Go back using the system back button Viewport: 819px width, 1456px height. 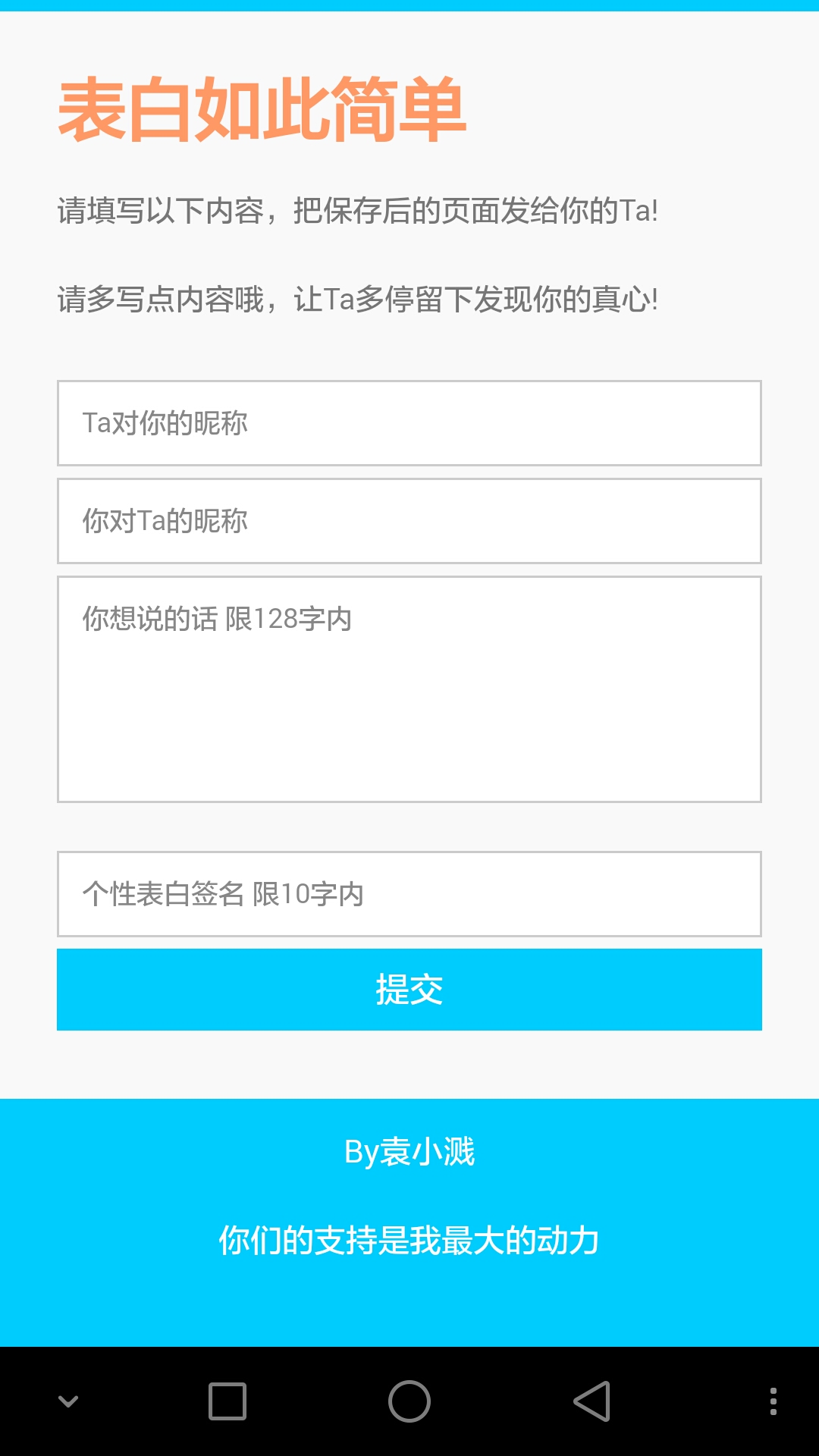coord(591,1401)
